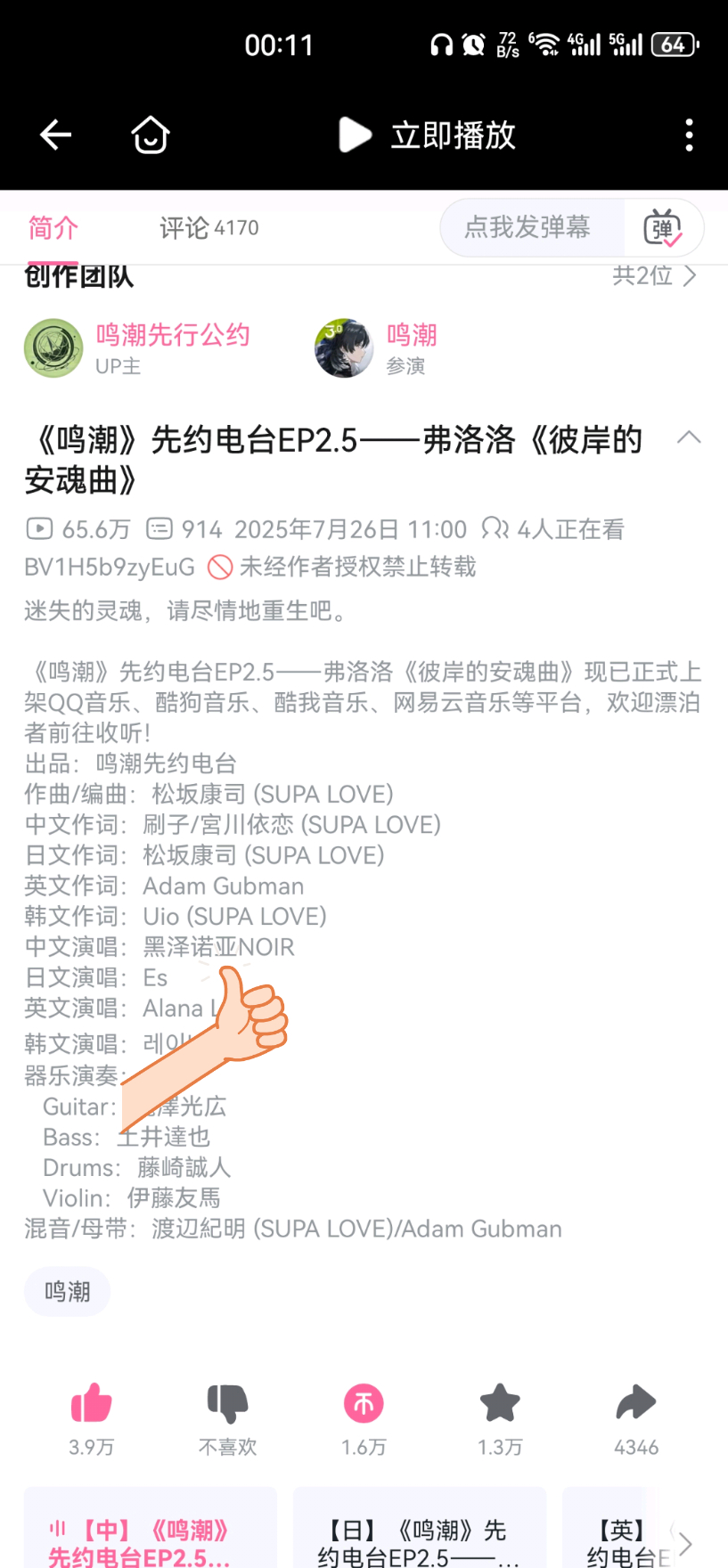This screenshot has width=728, height=1568.
Task: Go back using the arrow icon
Action: pos(56,135)
